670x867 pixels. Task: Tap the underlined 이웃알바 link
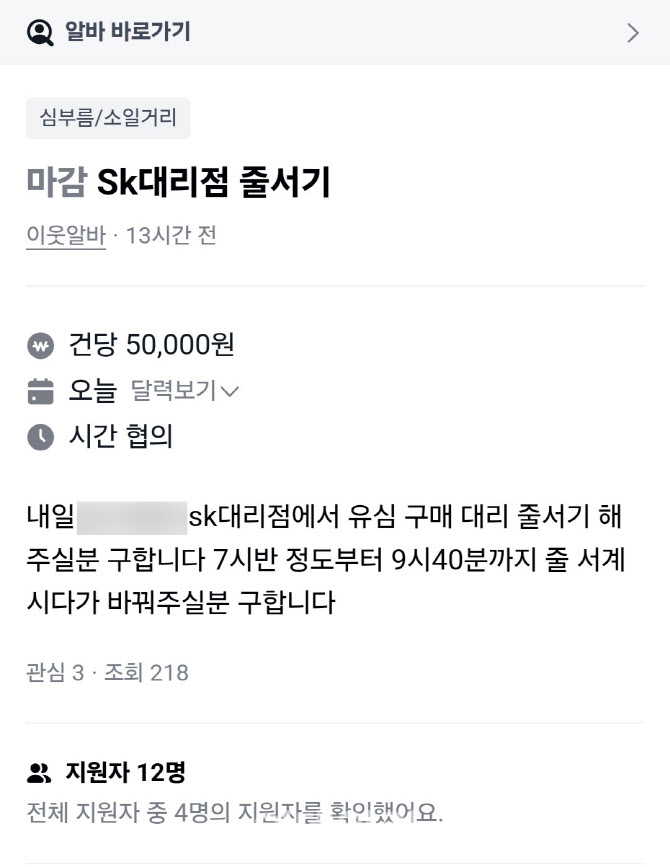[x=66, y=236]
